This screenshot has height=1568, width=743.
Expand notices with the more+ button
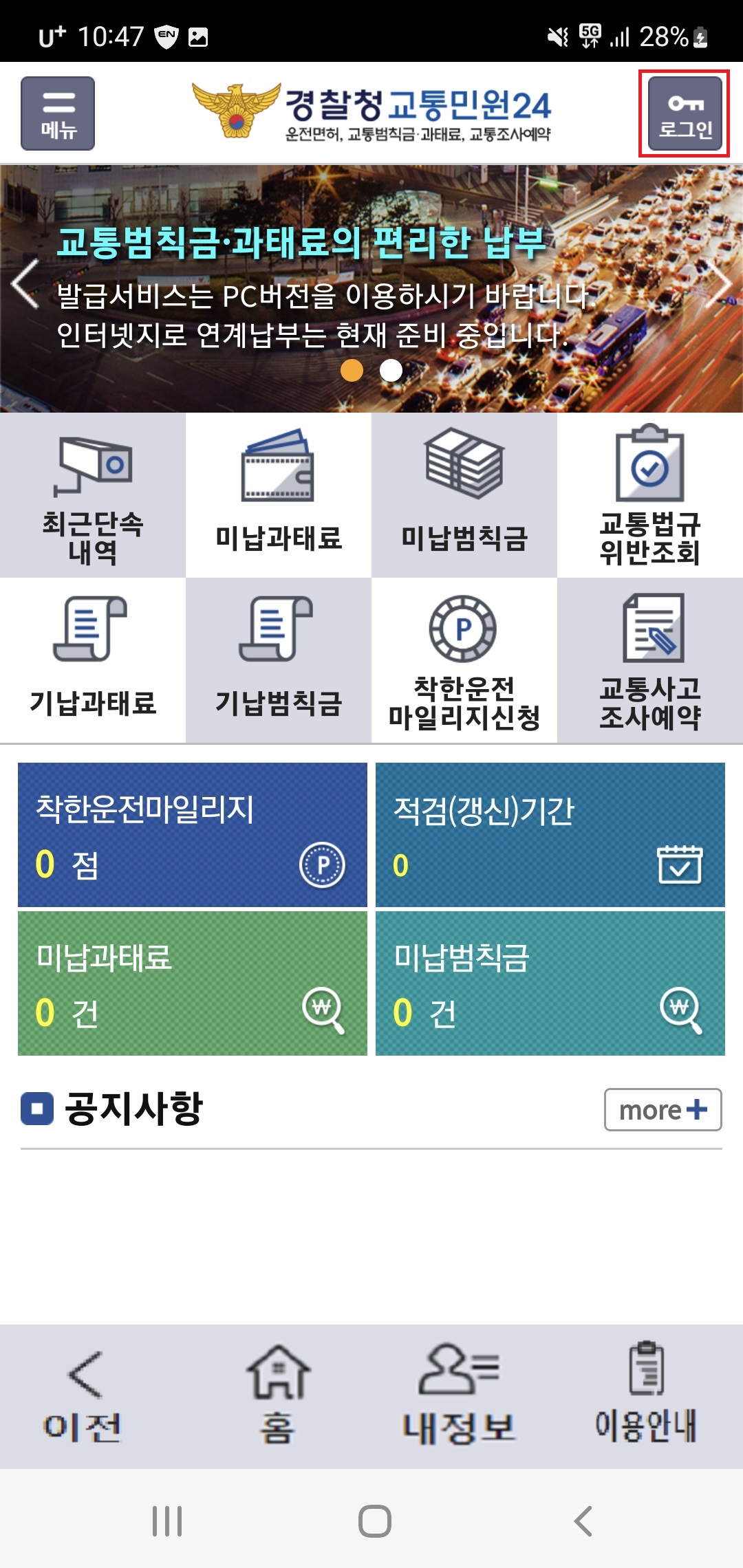662,1109
